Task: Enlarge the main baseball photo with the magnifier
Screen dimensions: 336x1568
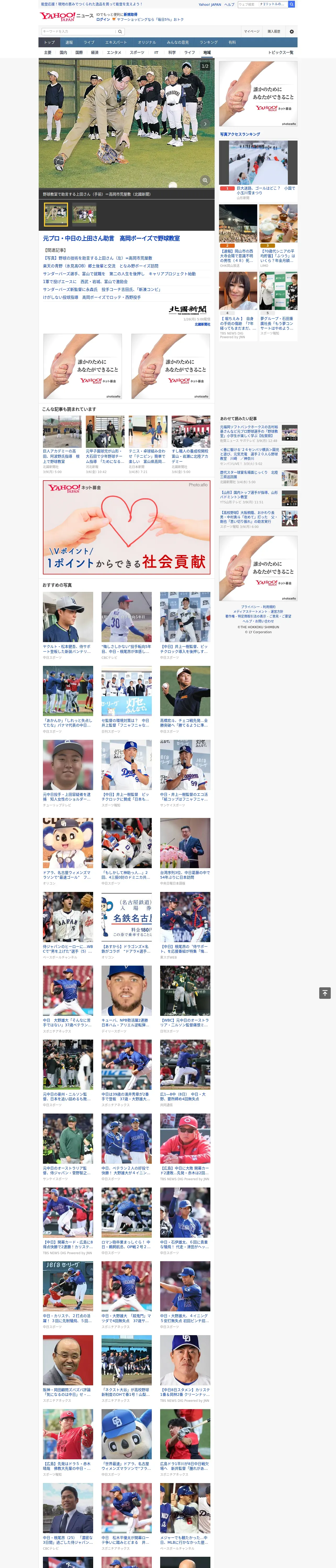Action: (x=205, y=180)
